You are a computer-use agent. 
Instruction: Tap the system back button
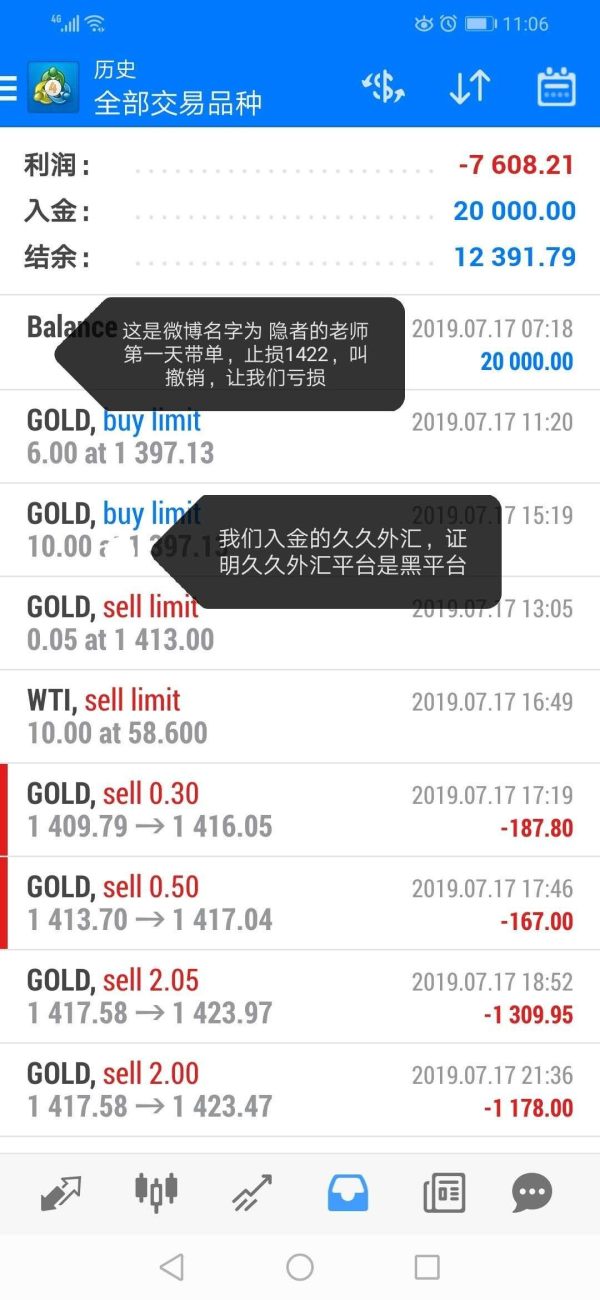click(171, 1268)
